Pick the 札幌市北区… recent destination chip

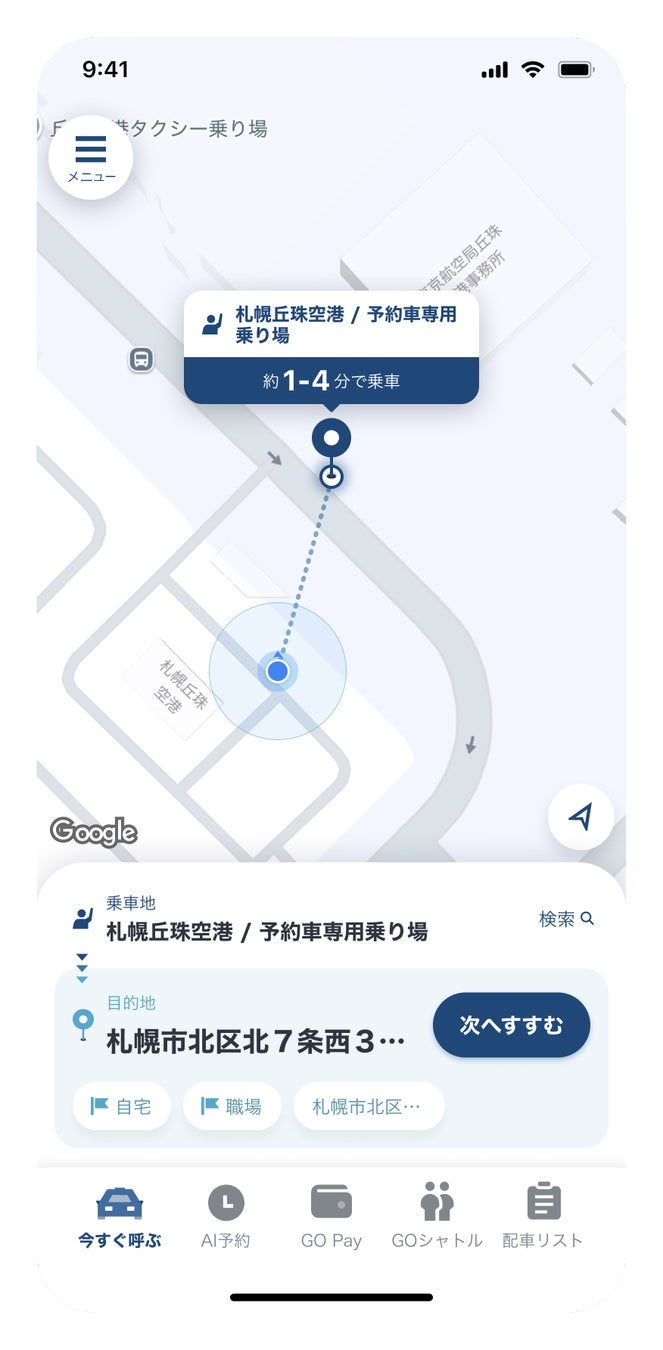coord(368,1106)
